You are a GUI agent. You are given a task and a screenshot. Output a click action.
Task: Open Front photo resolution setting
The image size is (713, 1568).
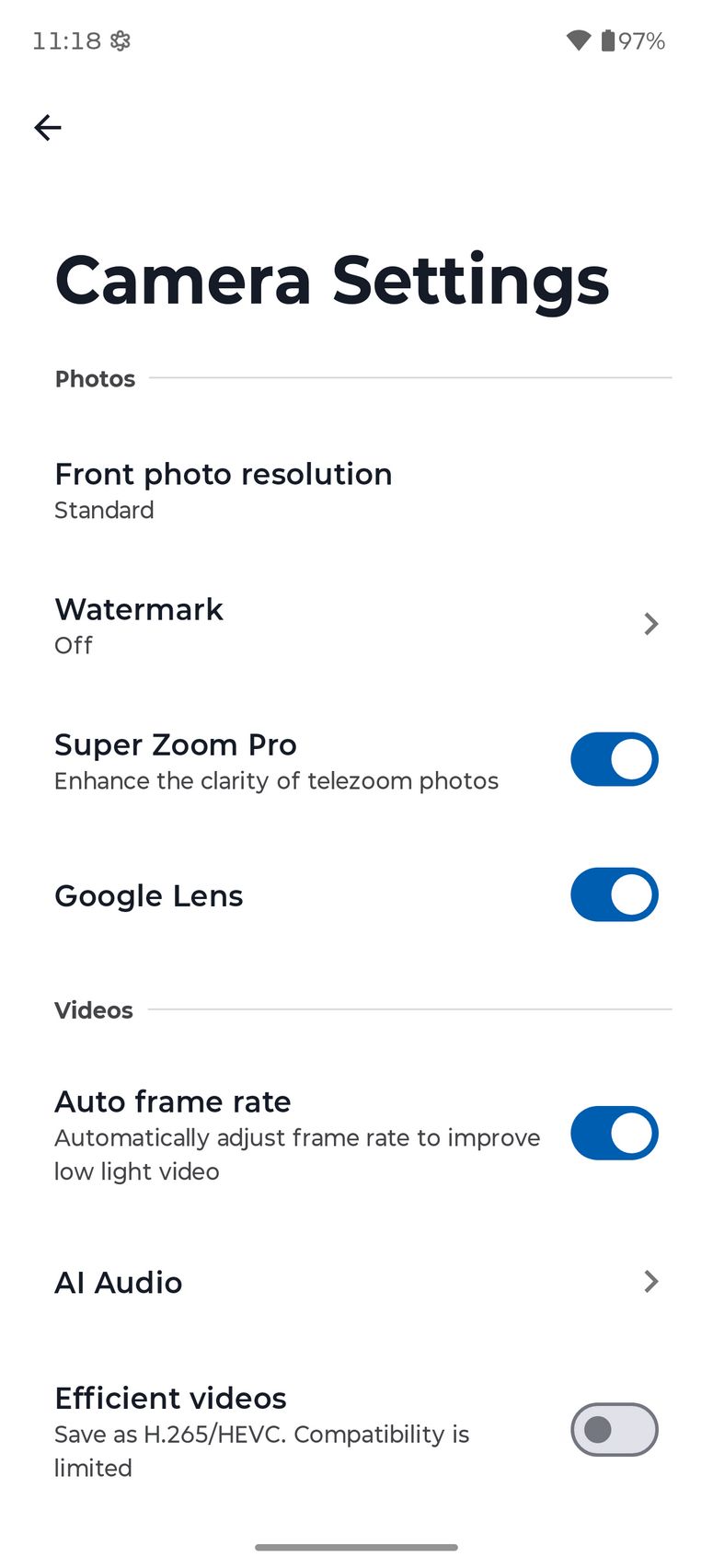(224, 490)
